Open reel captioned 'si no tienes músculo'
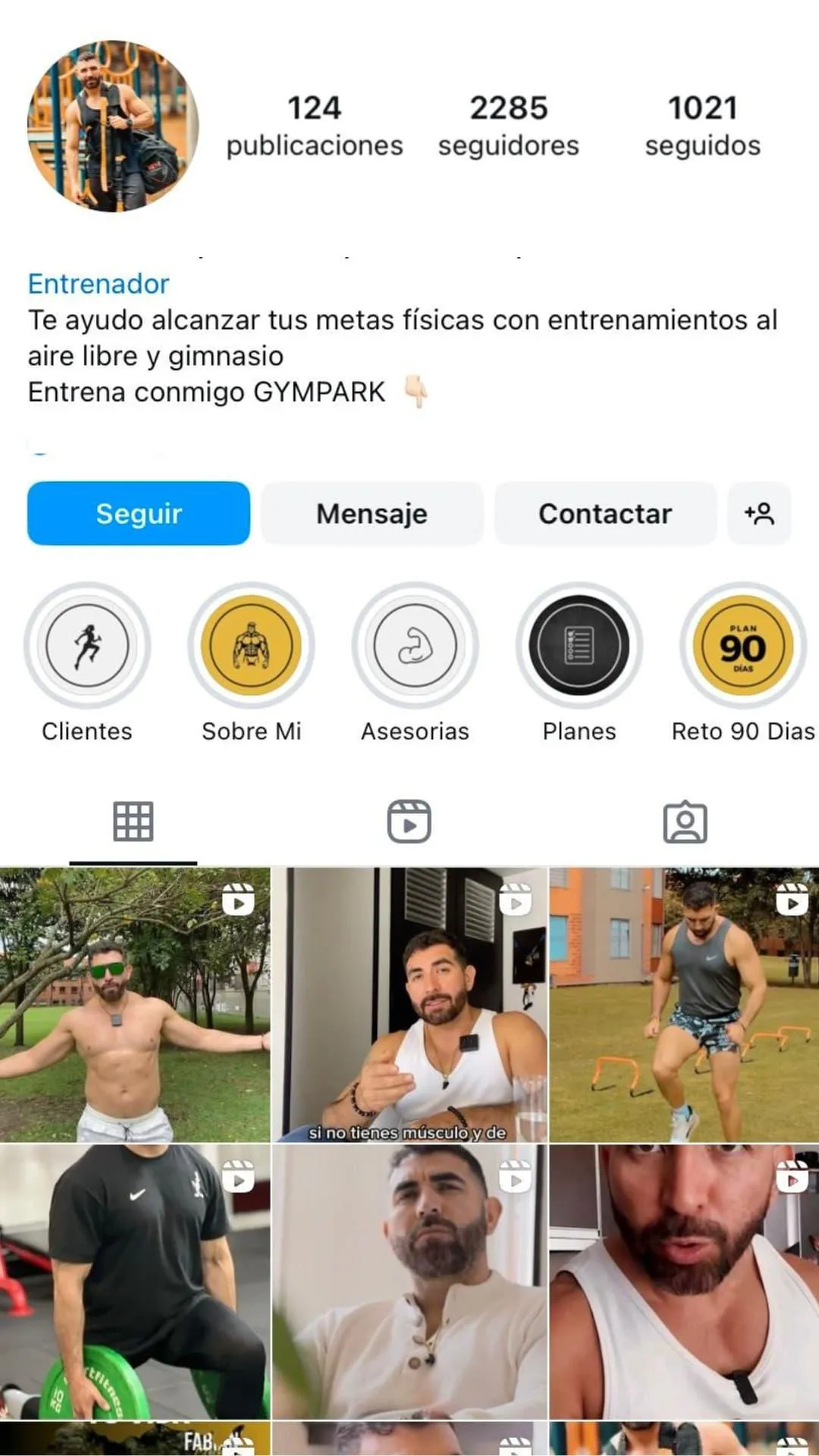Image resolution: width=819 pixels, height=1456 pixels. 409,1005
